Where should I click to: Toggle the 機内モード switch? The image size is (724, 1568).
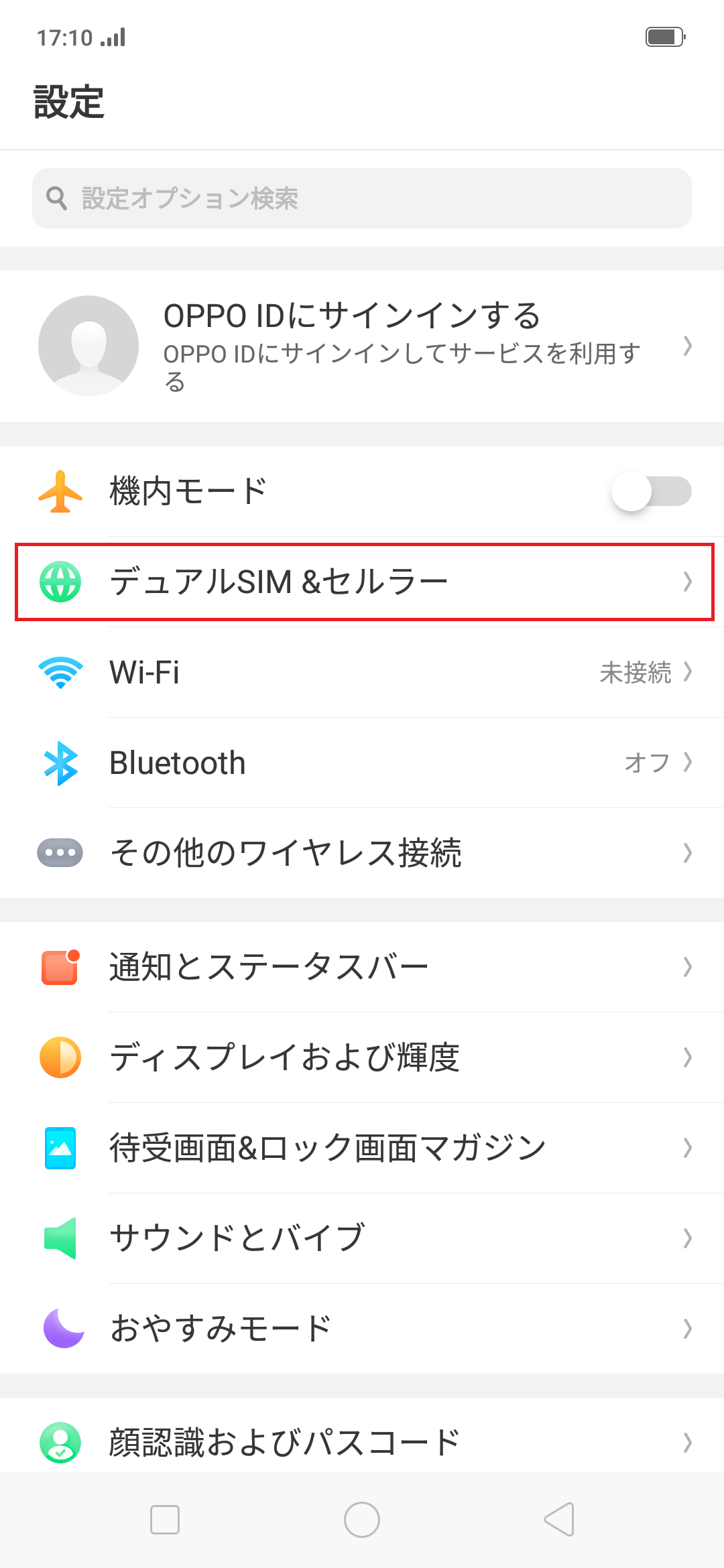[651, 491]
